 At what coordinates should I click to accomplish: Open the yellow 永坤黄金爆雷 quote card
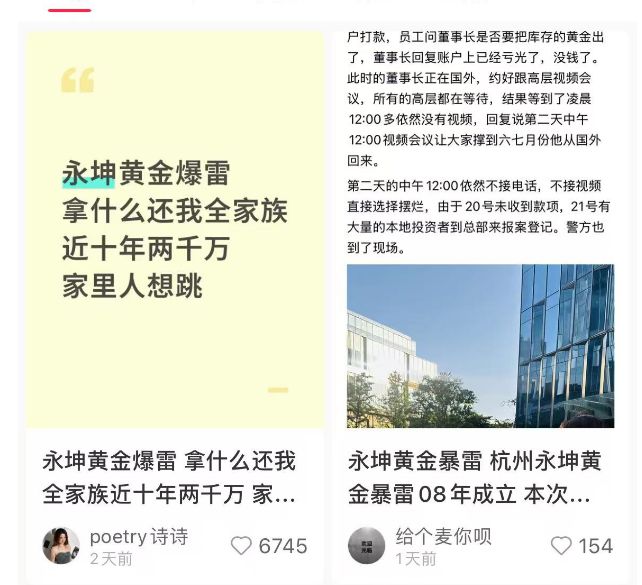pos(175,230)
